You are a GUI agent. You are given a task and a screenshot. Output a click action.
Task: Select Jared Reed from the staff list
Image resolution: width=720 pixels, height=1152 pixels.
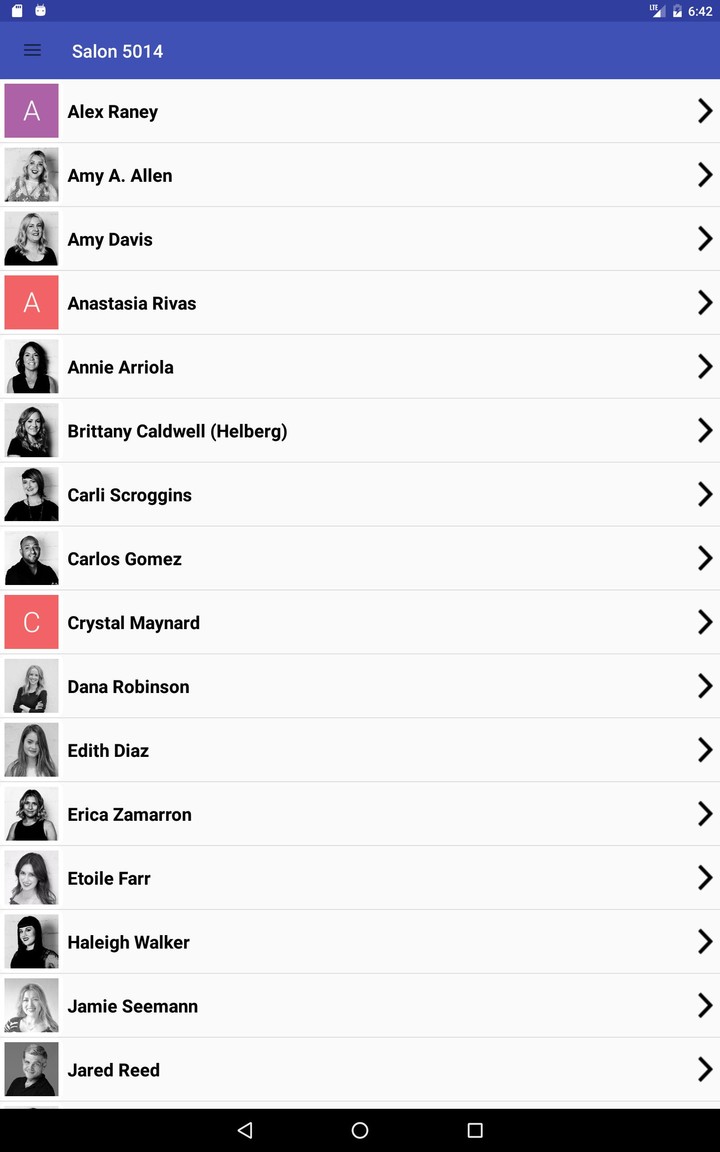click(x=360, y=1070)
